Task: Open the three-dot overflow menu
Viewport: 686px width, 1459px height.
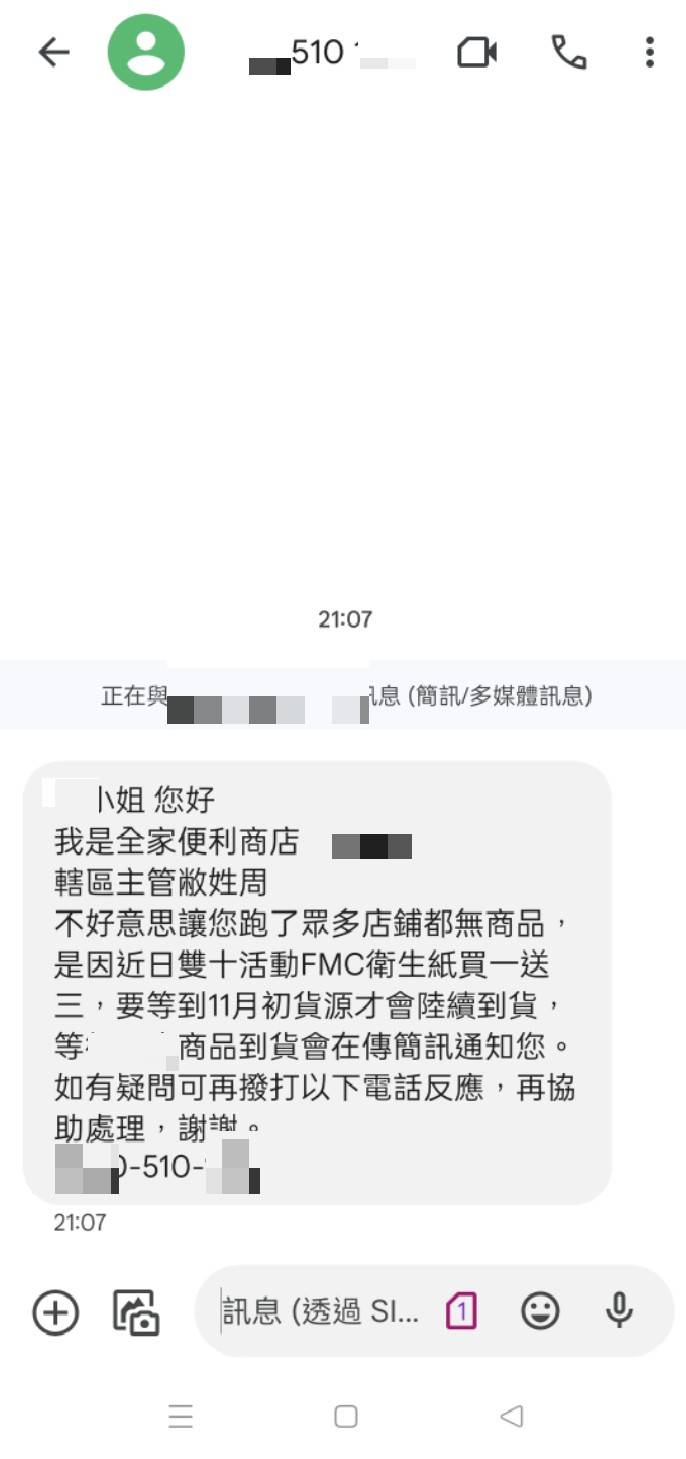Action: pyautogui.click(x=650, y=53)
